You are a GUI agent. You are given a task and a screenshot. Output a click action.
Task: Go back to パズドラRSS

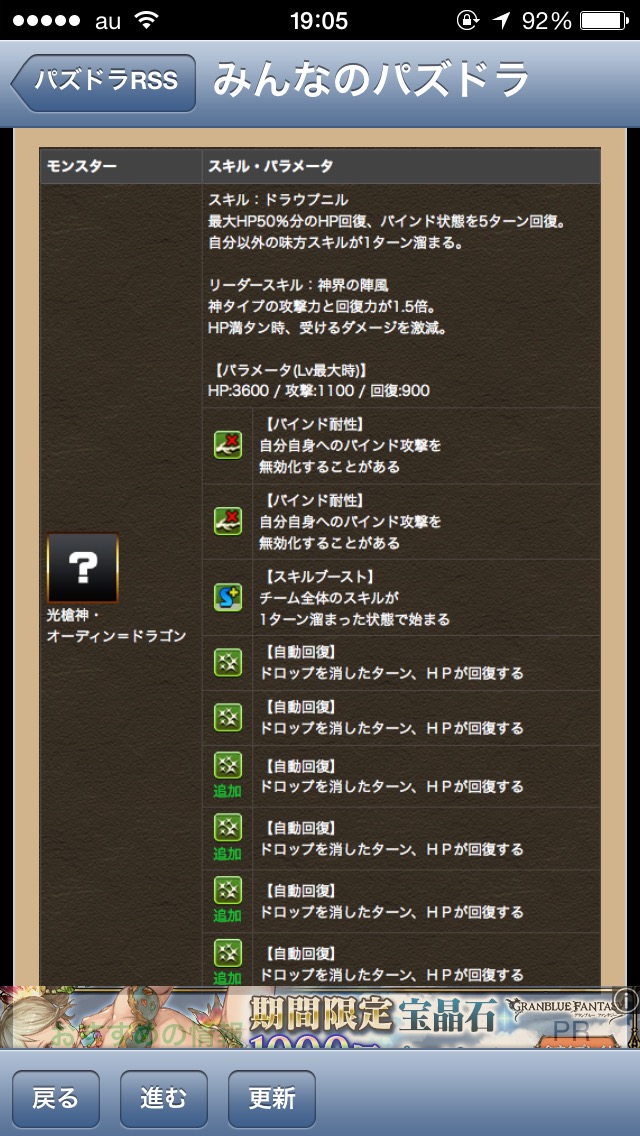click(103, 83)
